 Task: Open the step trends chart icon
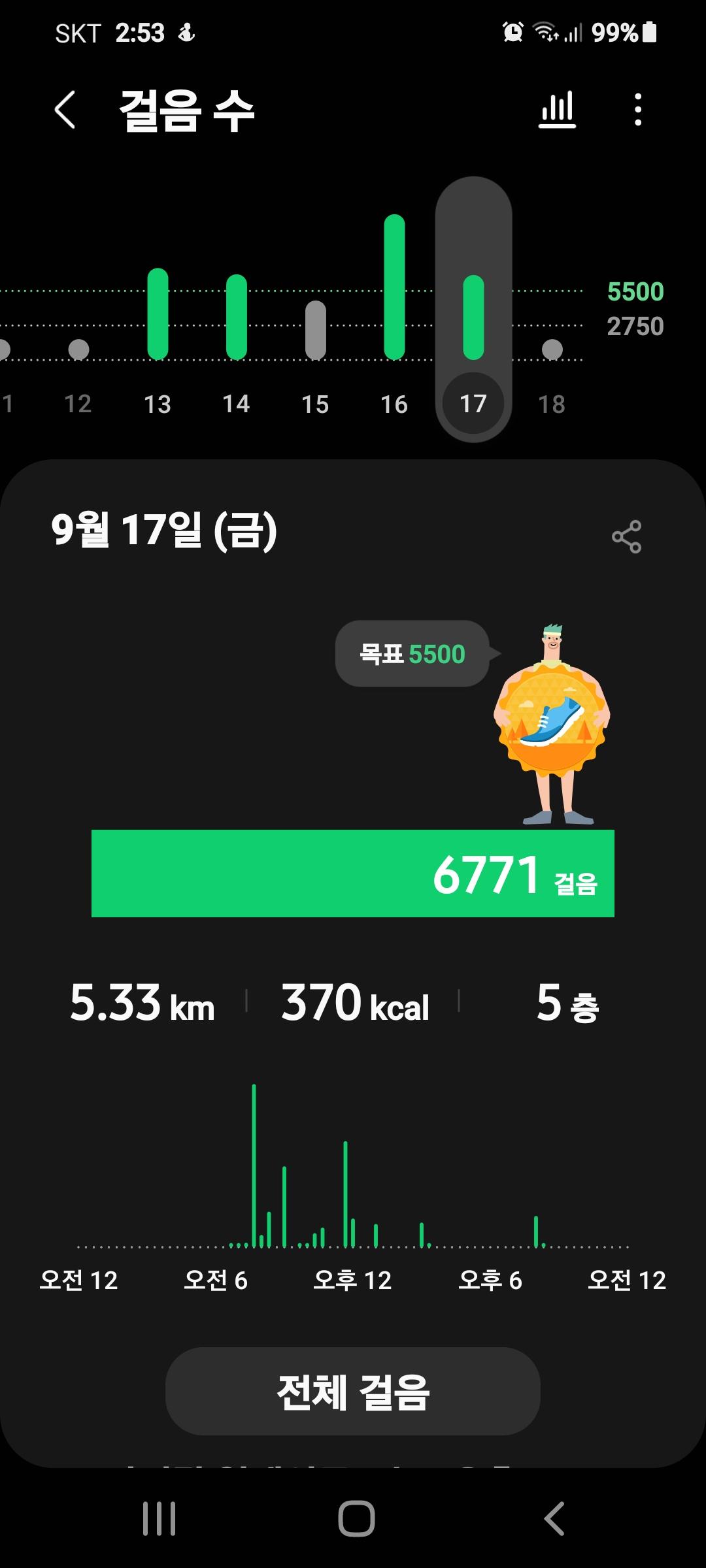[557, 110]
